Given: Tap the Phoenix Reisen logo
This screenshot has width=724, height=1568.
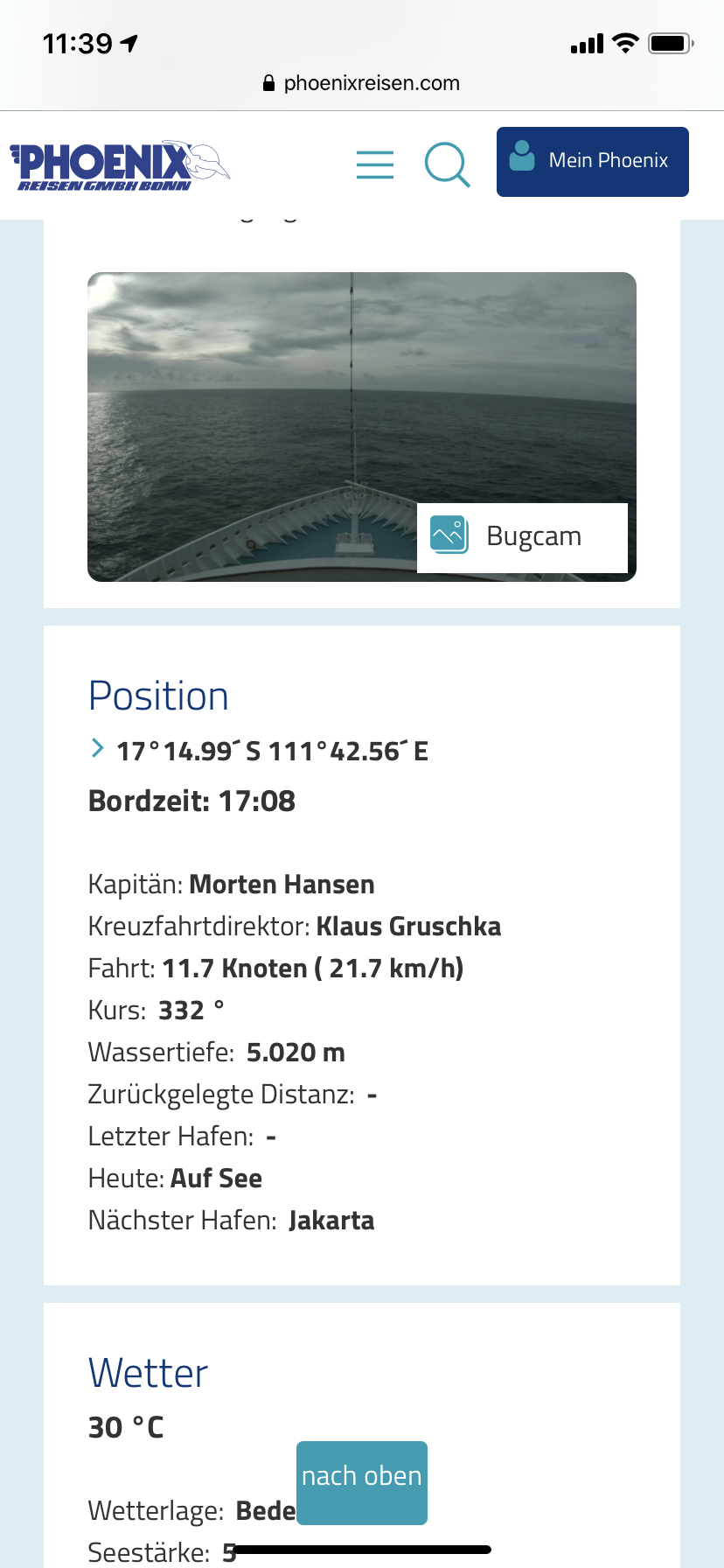Looking at the screenshot, I should (119, 165).
